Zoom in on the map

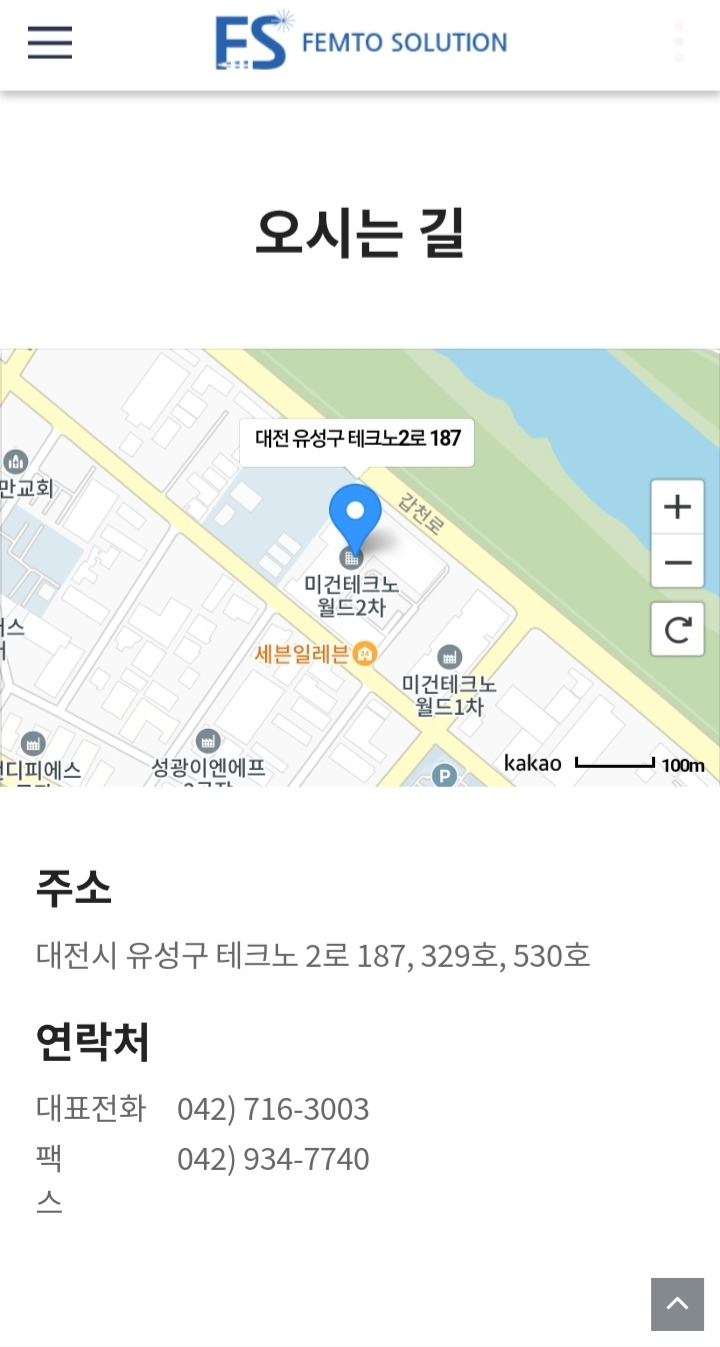(x=677, y=507)
